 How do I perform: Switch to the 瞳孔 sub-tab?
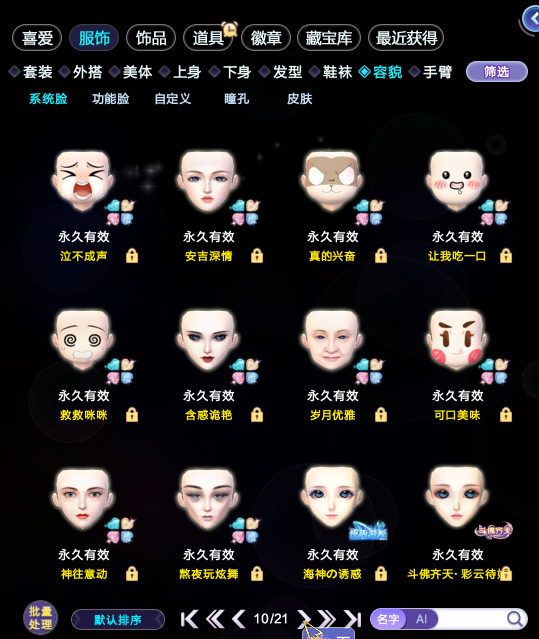click(x=236, y=99)
